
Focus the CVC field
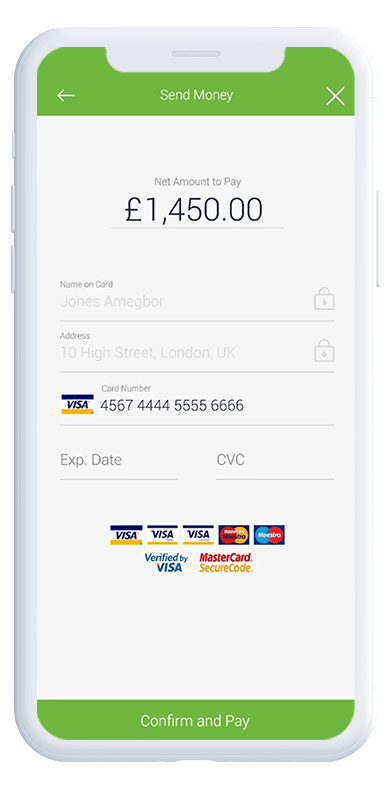point(275,460)
